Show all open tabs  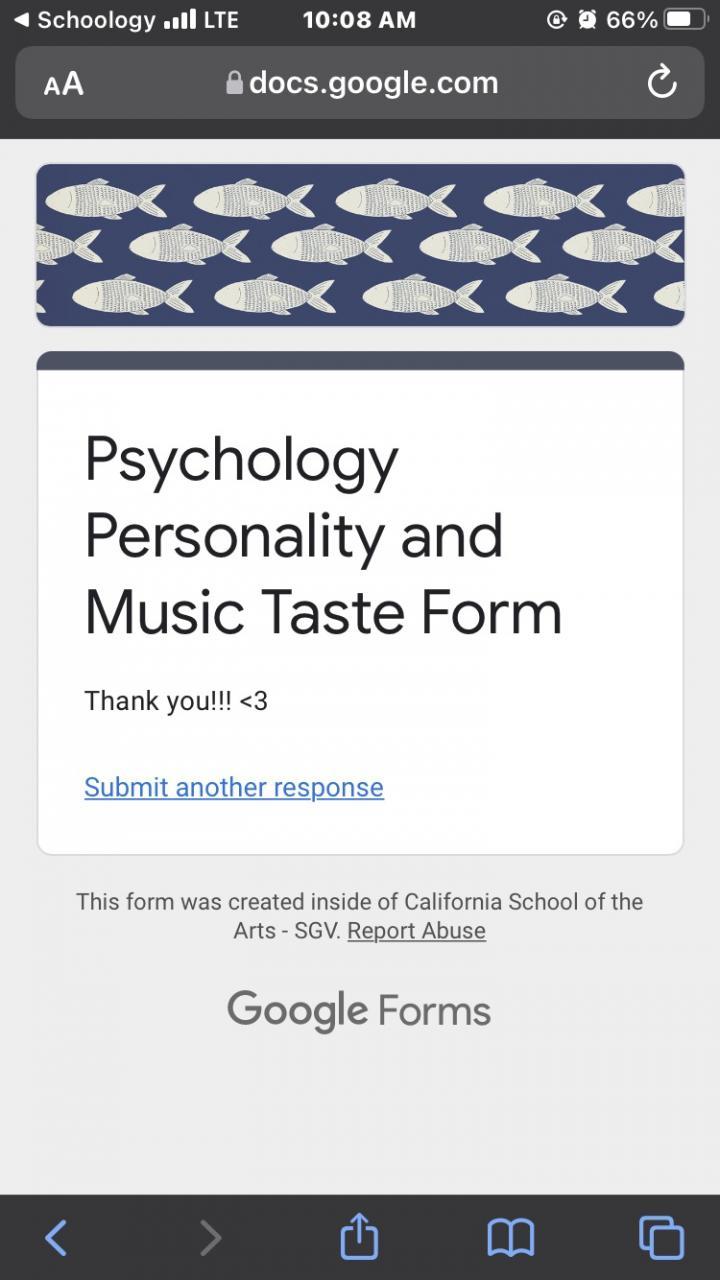coord(661,1238)
